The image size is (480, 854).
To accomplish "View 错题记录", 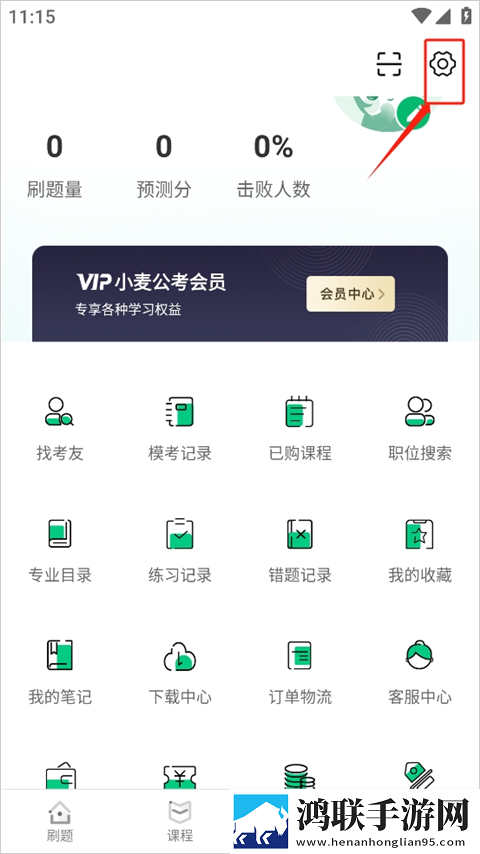I will pos(300,551).
